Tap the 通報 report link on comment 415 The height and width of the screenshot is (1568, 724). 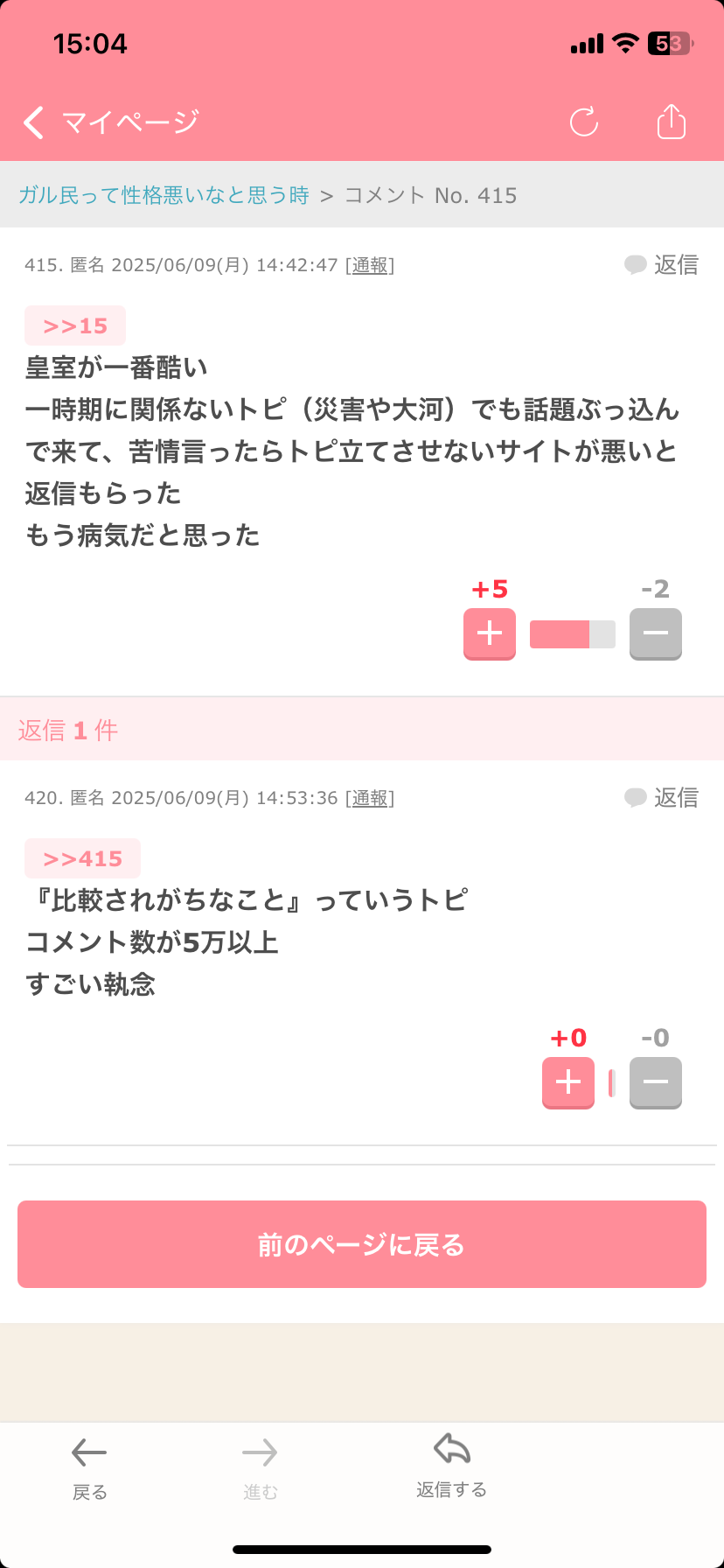click(369, 265)
